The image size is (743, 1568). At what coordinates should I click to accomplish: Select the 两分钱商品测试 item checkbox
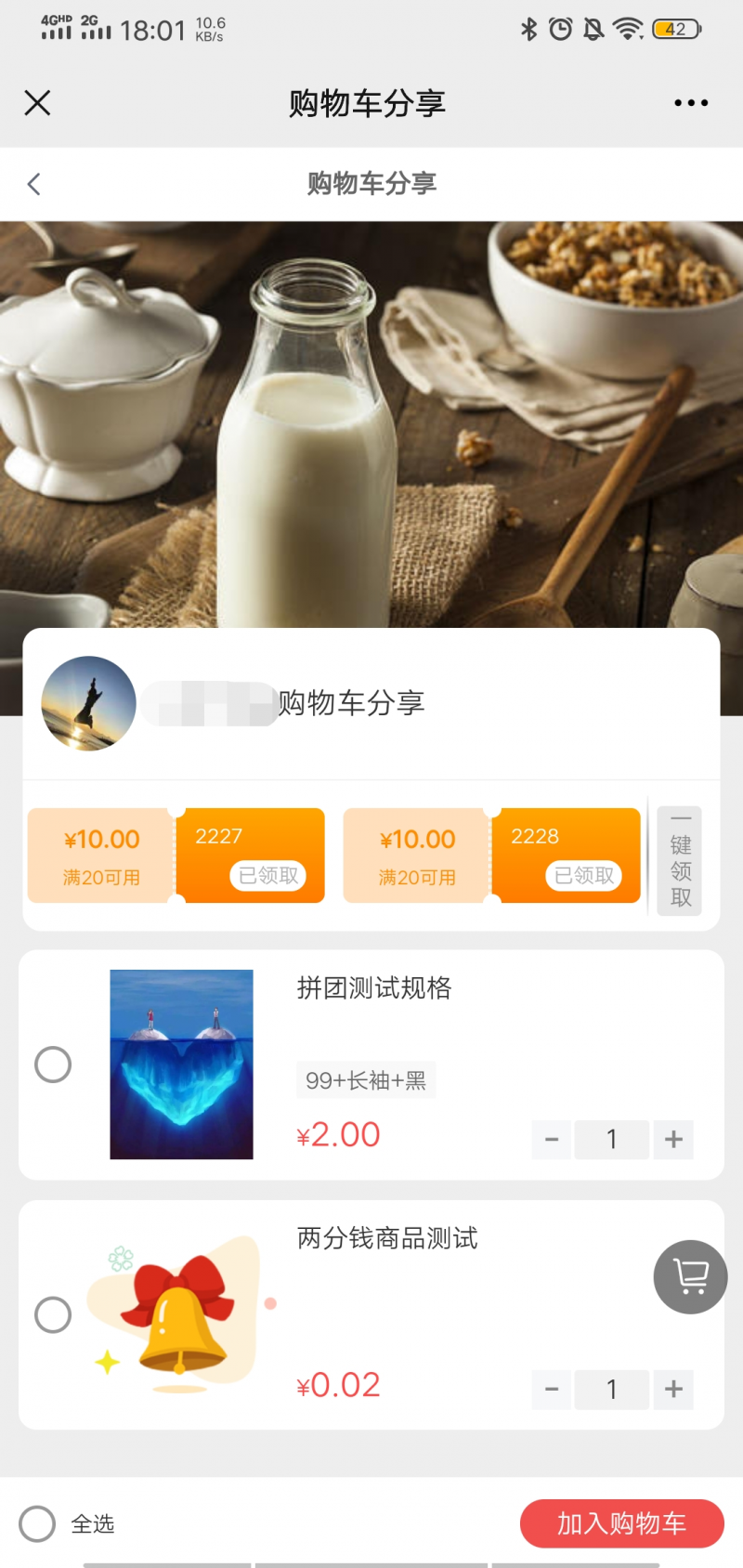(53, 1314)
